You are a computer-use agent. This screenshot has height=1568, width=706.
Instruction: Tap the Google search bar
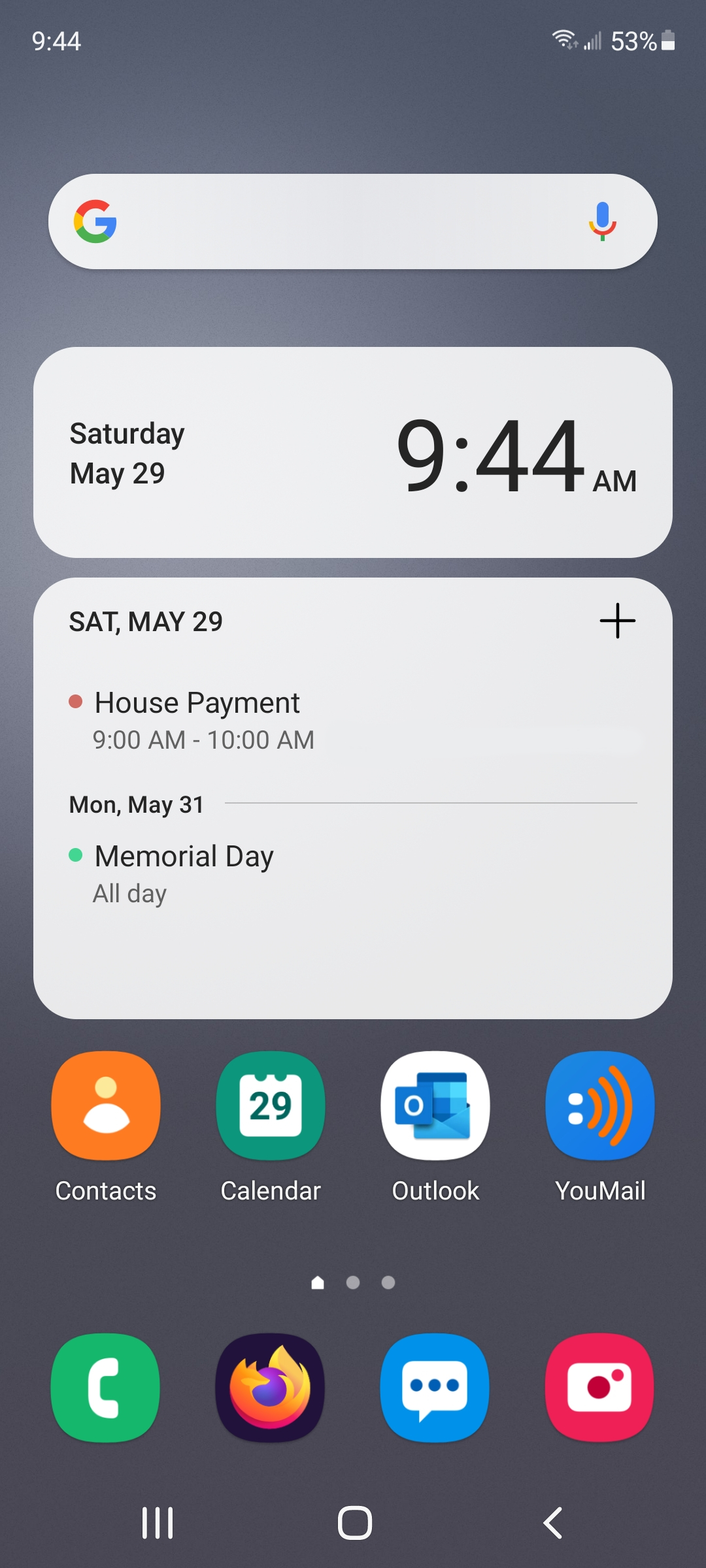(x=353, y=221)
